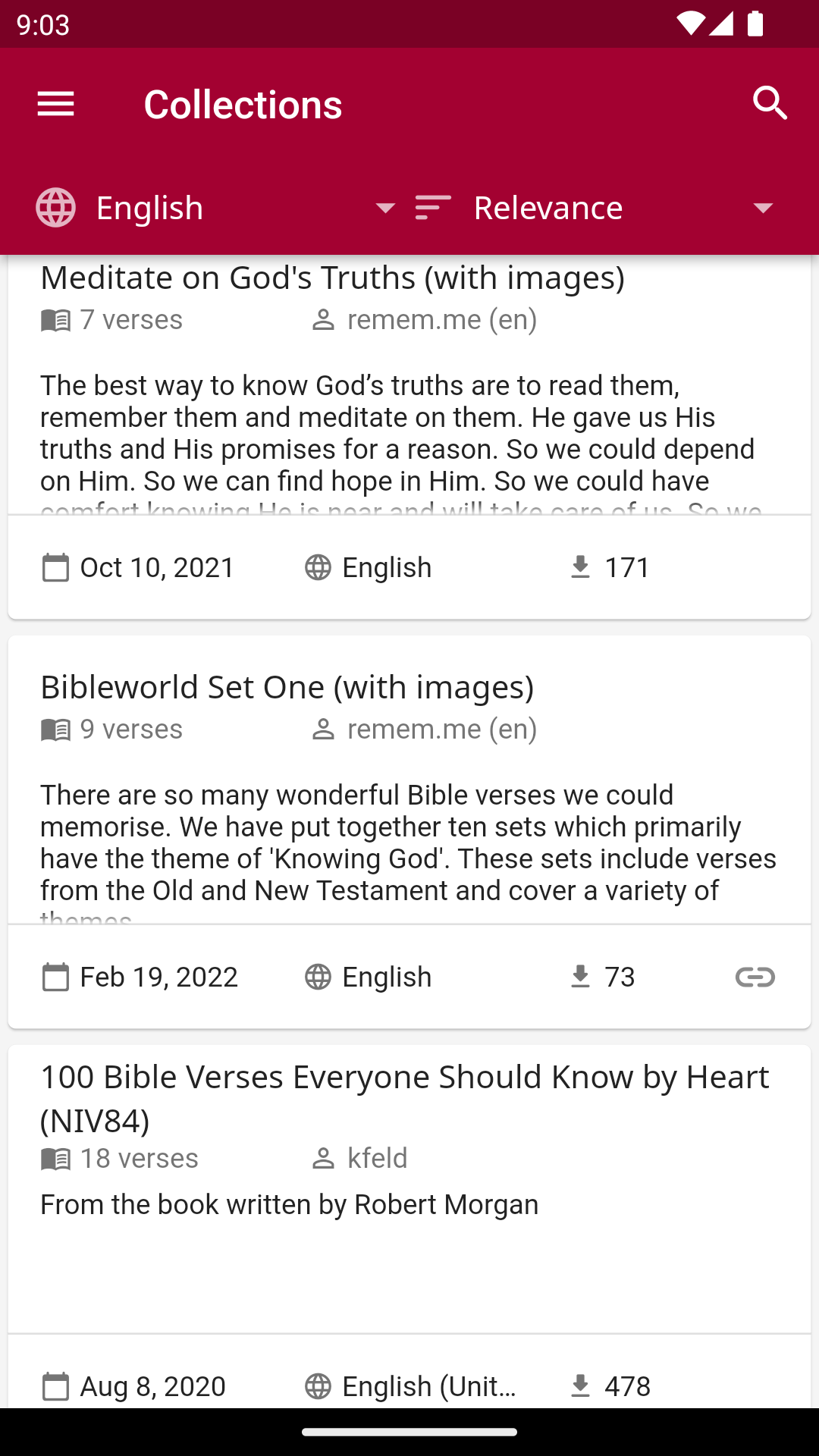Viewport: 819px width, 1456px height.
Task: Tap the date Oct 10, 2021
Action: tap(155, 566)
